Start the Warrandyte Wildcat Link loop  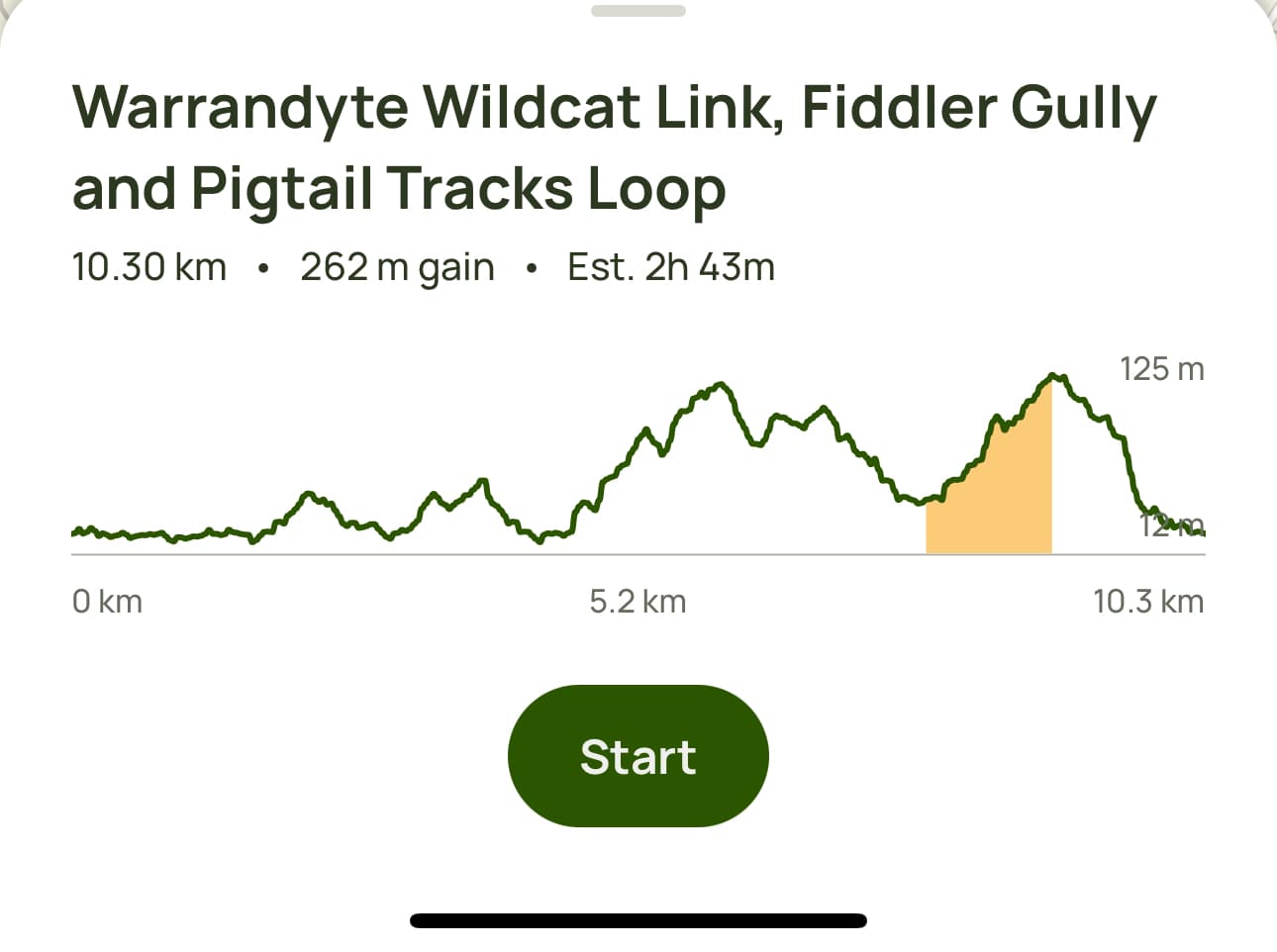point(638,756)
